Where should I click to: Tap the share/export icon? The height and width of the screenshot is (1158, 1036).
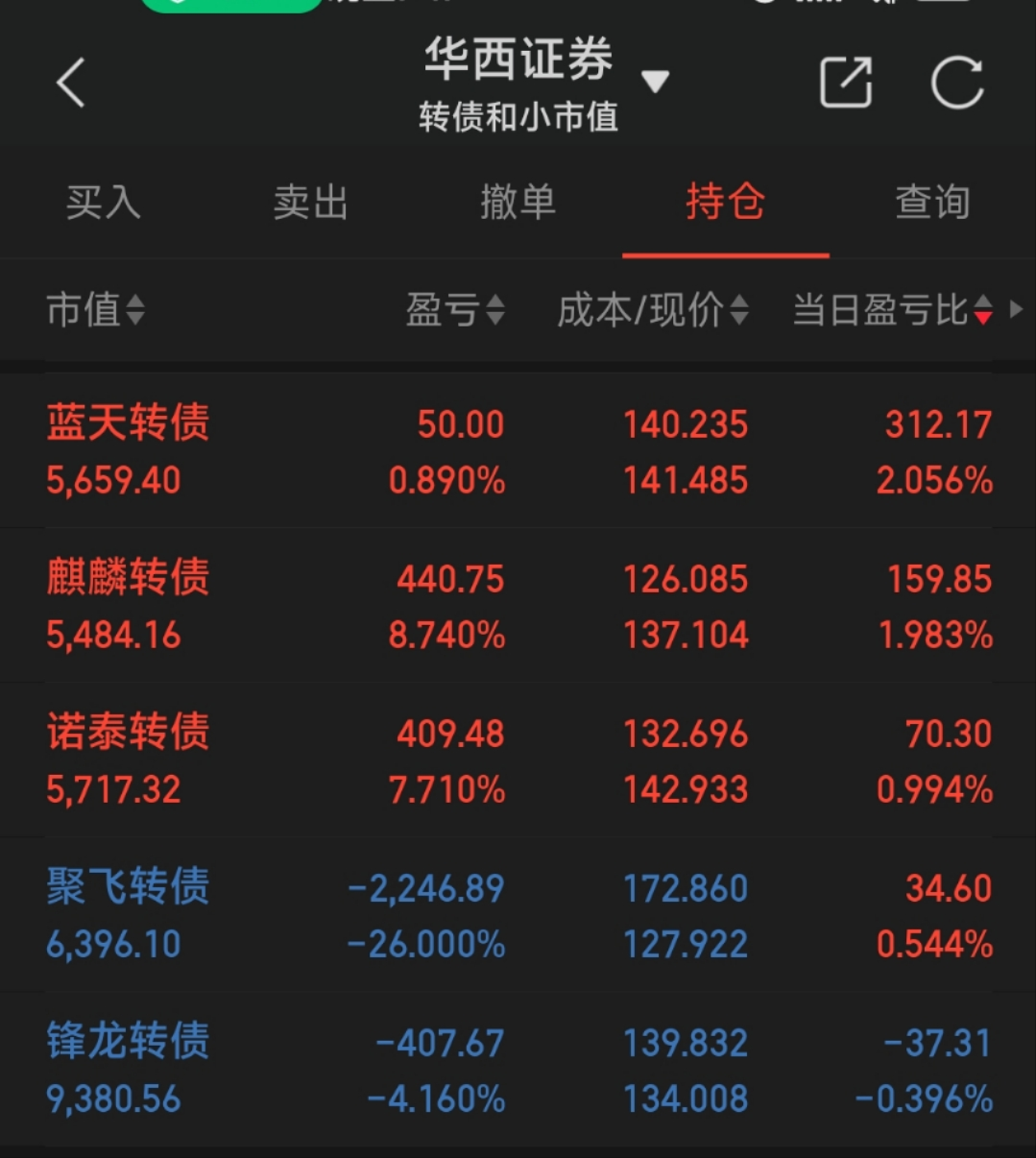click(x=846, y=83)
